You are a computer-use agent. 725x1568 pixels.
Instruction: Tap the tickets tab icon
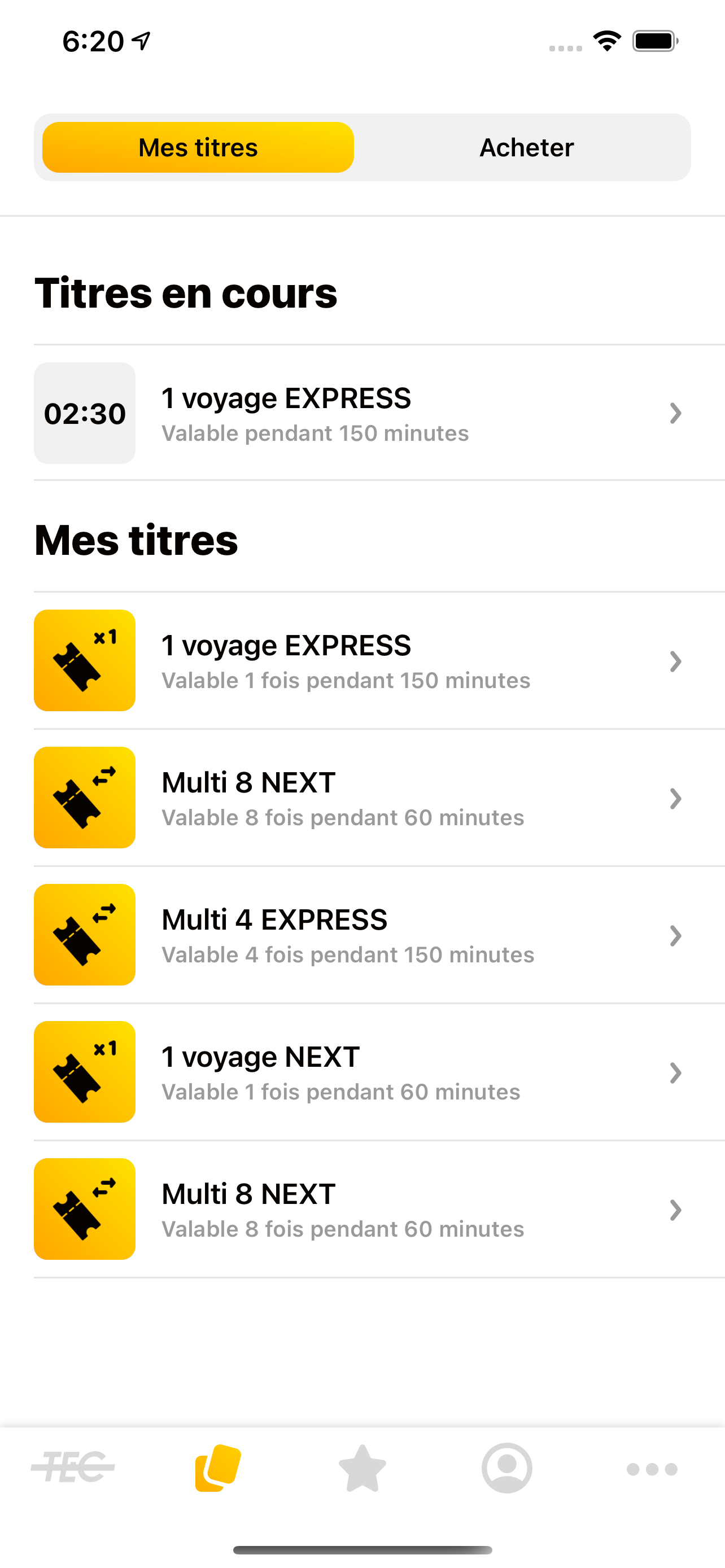click(218, 1468)
